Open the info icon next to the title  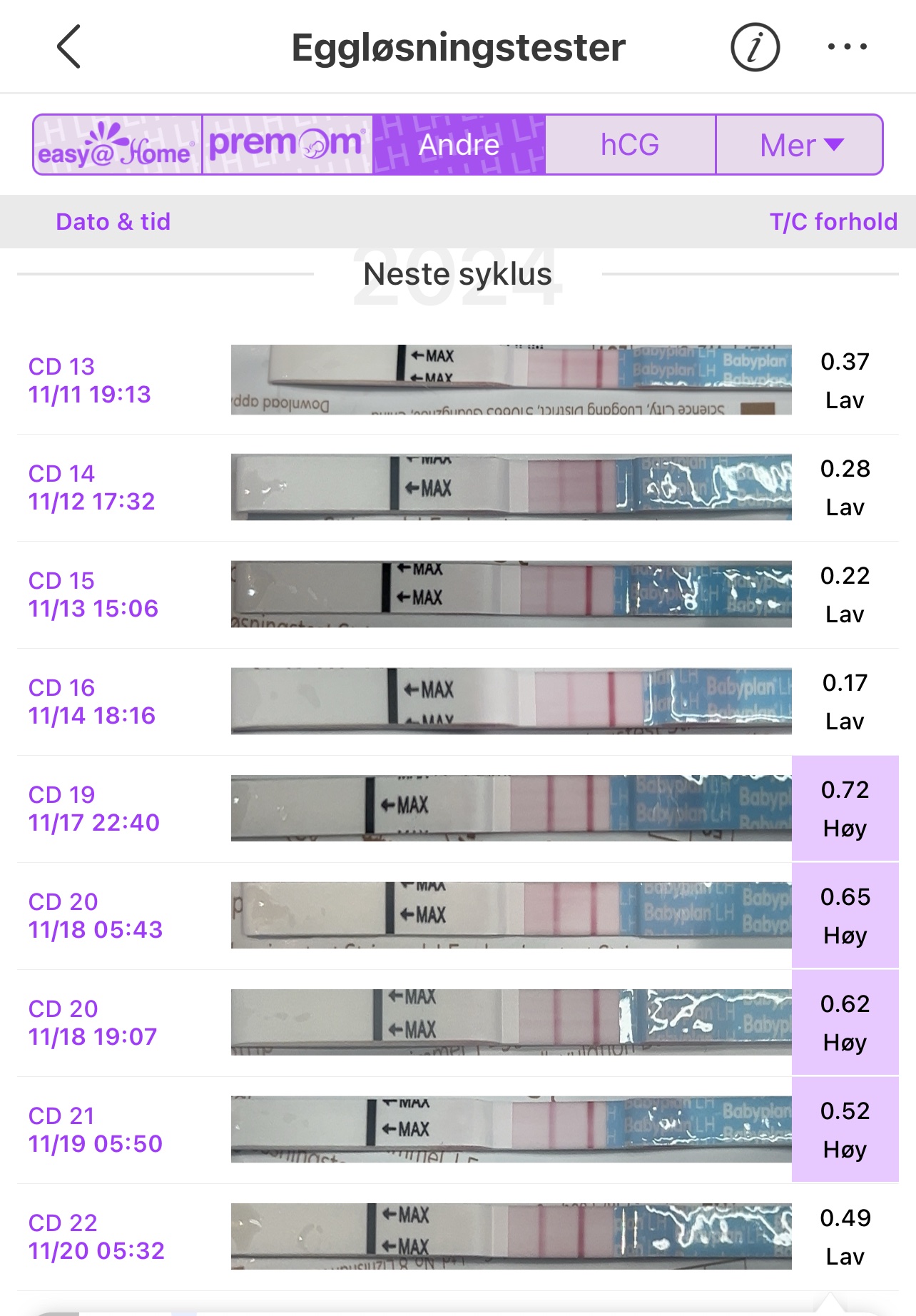755,47
